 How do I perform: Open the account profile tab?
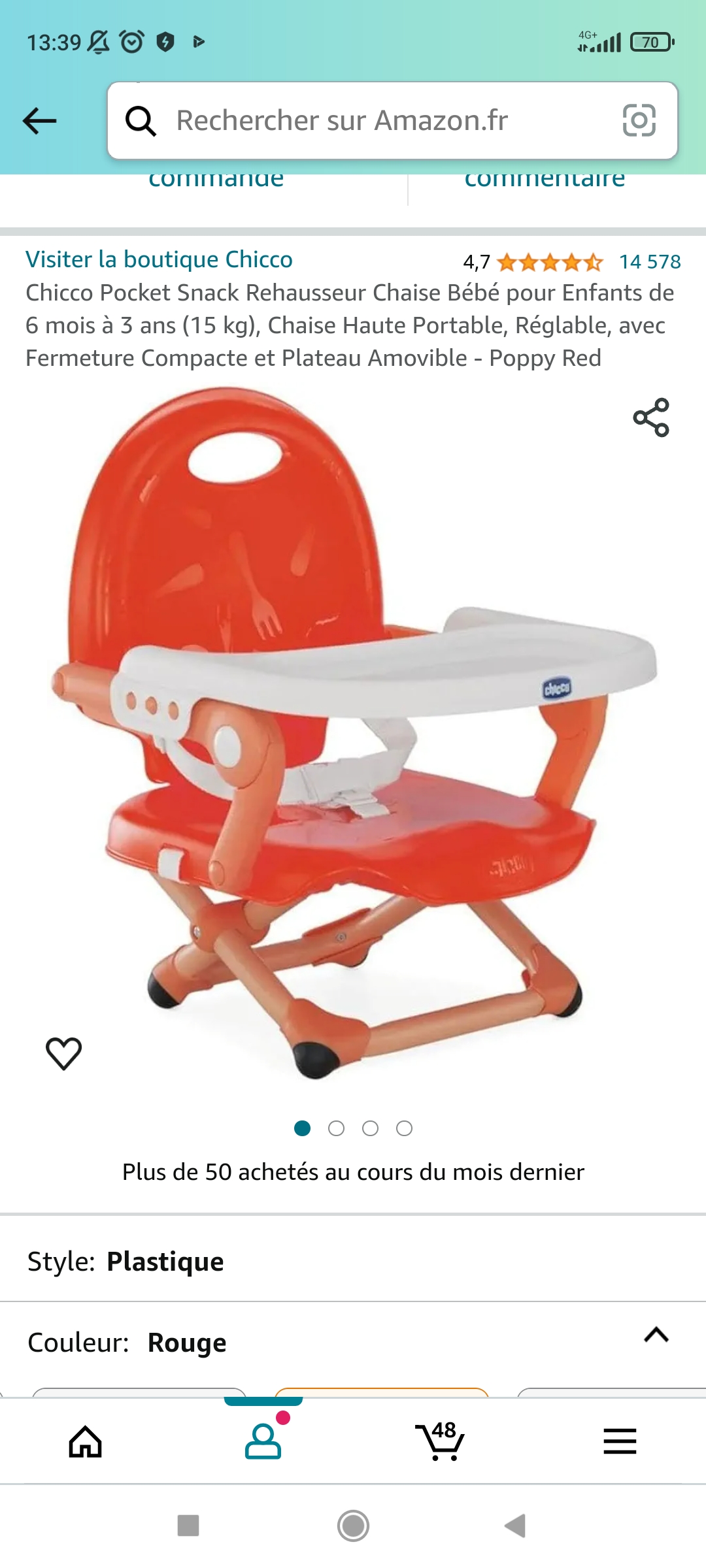[x=263, y=1441]
